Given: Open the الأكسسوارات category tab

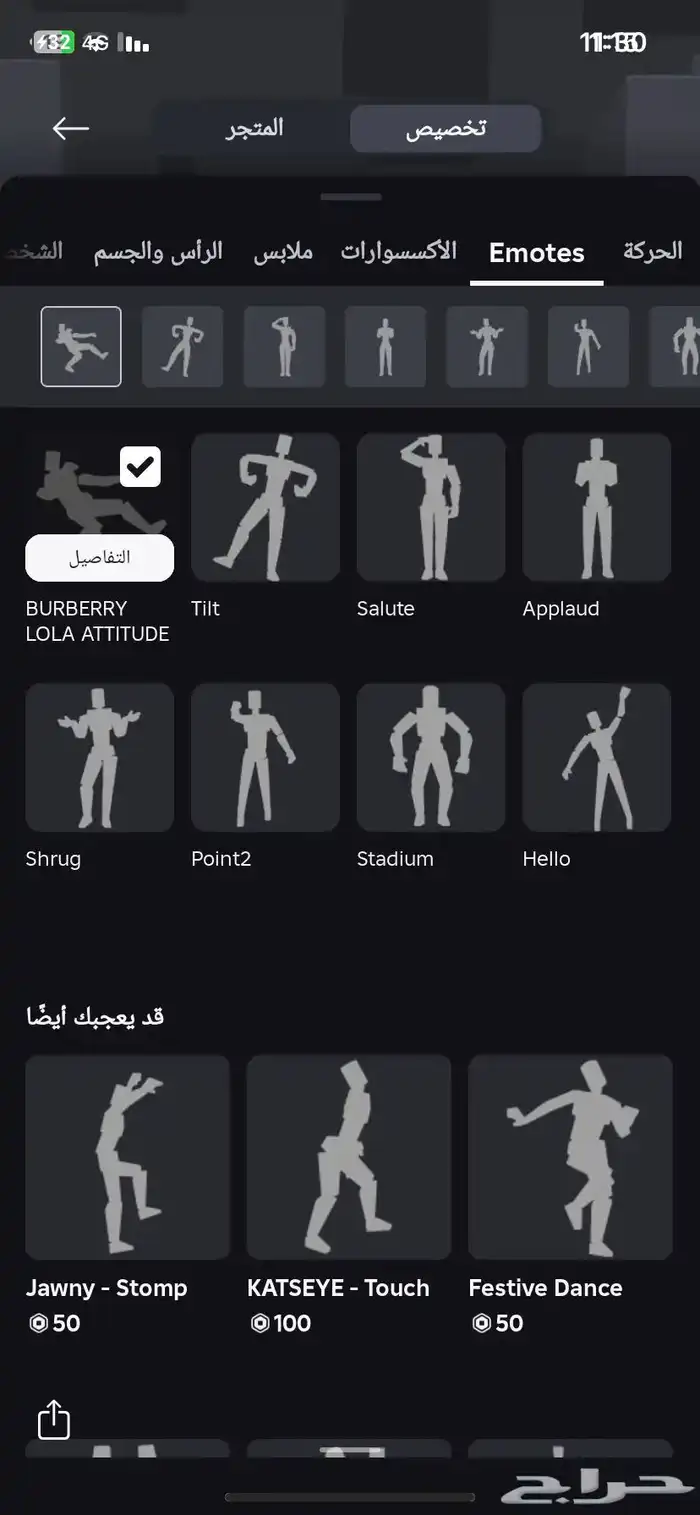Looking at the screenshot, I should pyautogui.click(x=398, y=252).
